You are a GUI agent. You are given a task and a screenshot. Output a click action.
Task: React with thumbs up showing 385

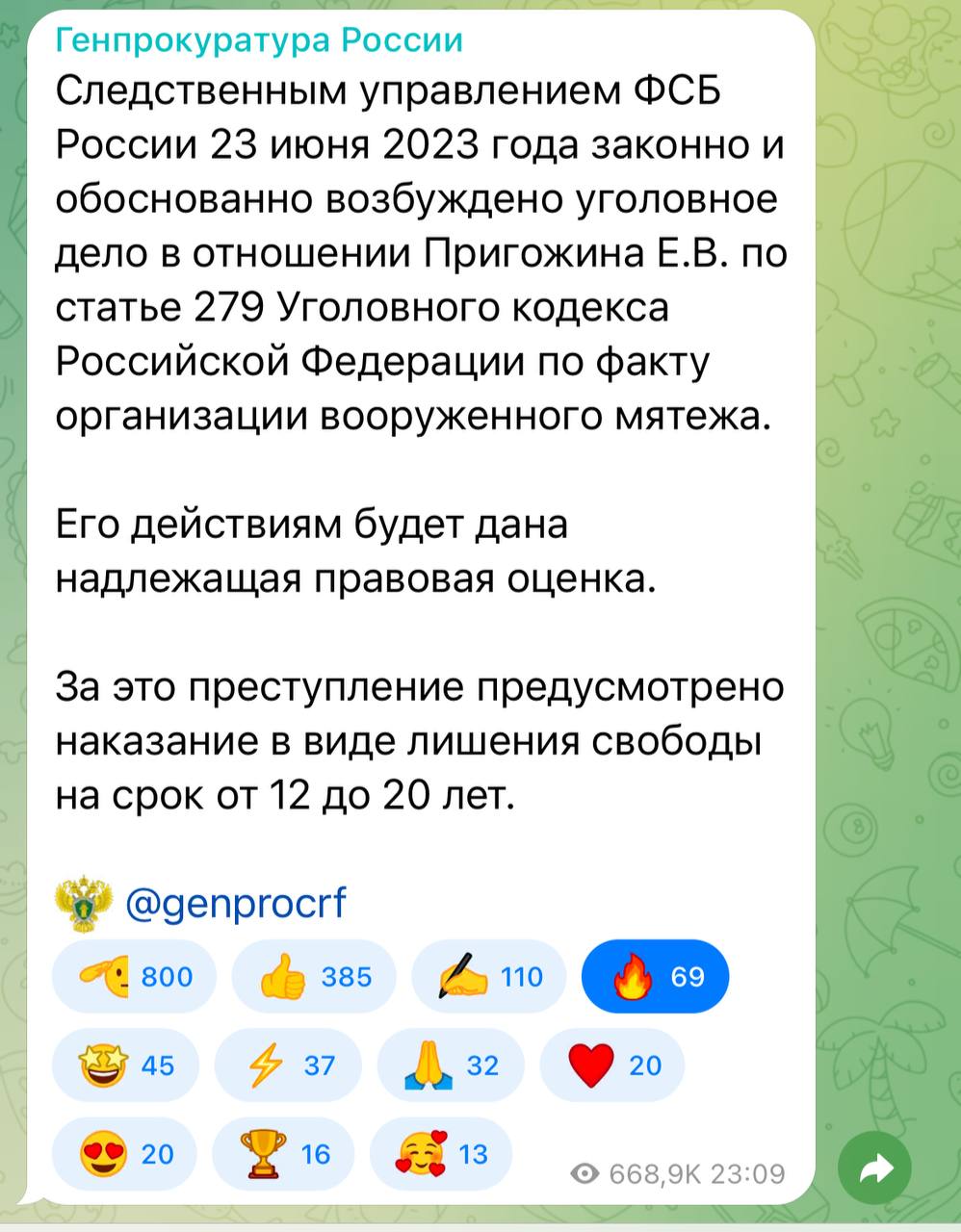(x=314, y=976)
